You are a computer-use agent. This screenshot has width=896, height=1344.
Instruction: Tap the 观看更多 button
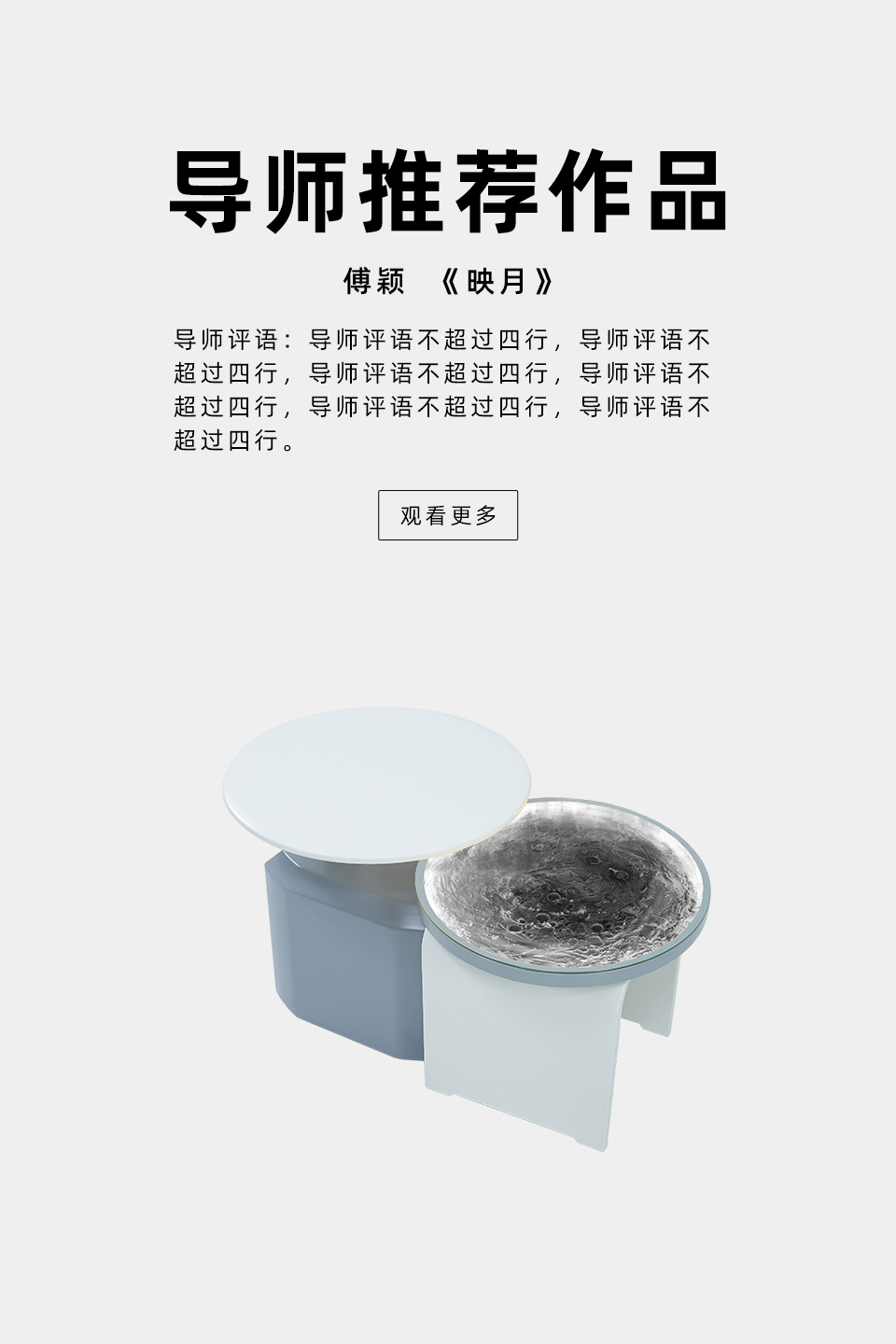(448, 515)
